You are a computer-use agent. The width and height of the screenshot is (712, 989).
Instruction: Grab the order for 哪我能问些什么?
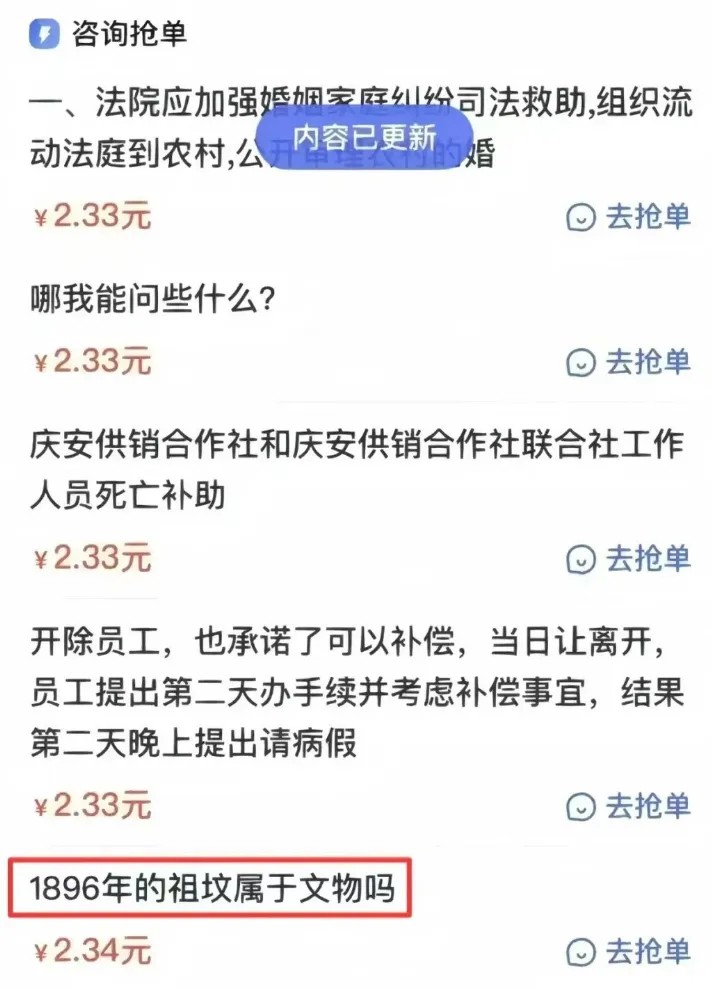629,361
